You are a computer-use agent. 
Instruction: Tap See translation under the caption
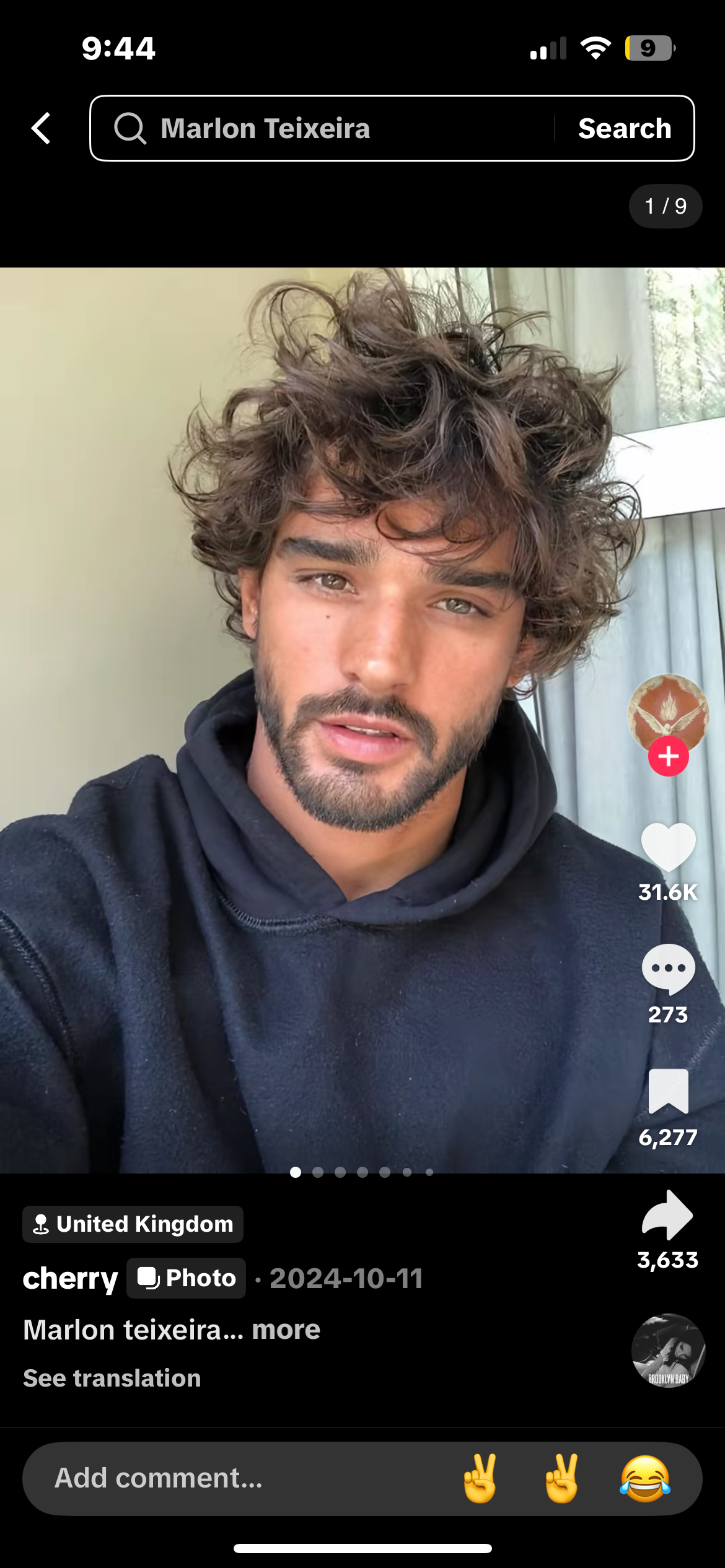point(112,1379)
